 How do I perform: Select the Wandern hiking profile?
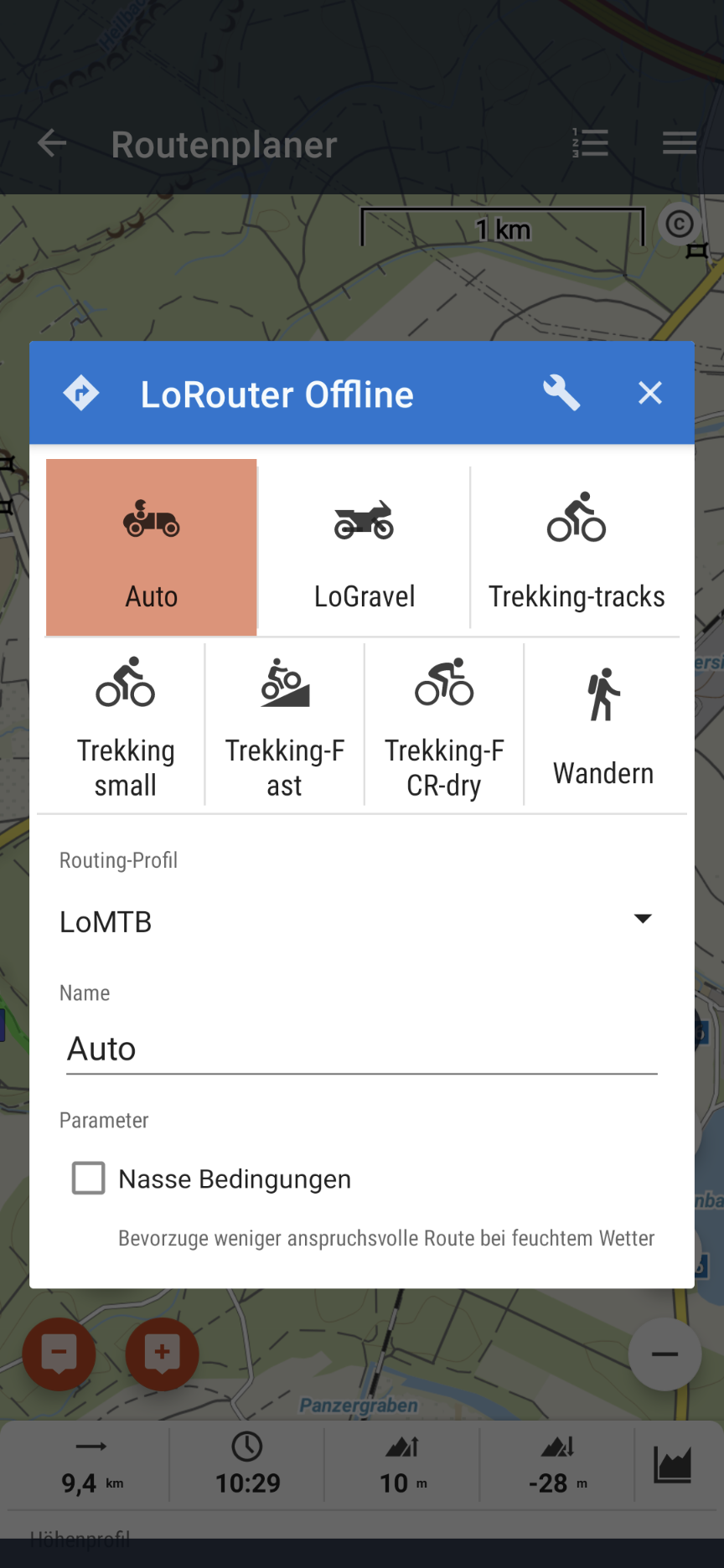(603, 725)
